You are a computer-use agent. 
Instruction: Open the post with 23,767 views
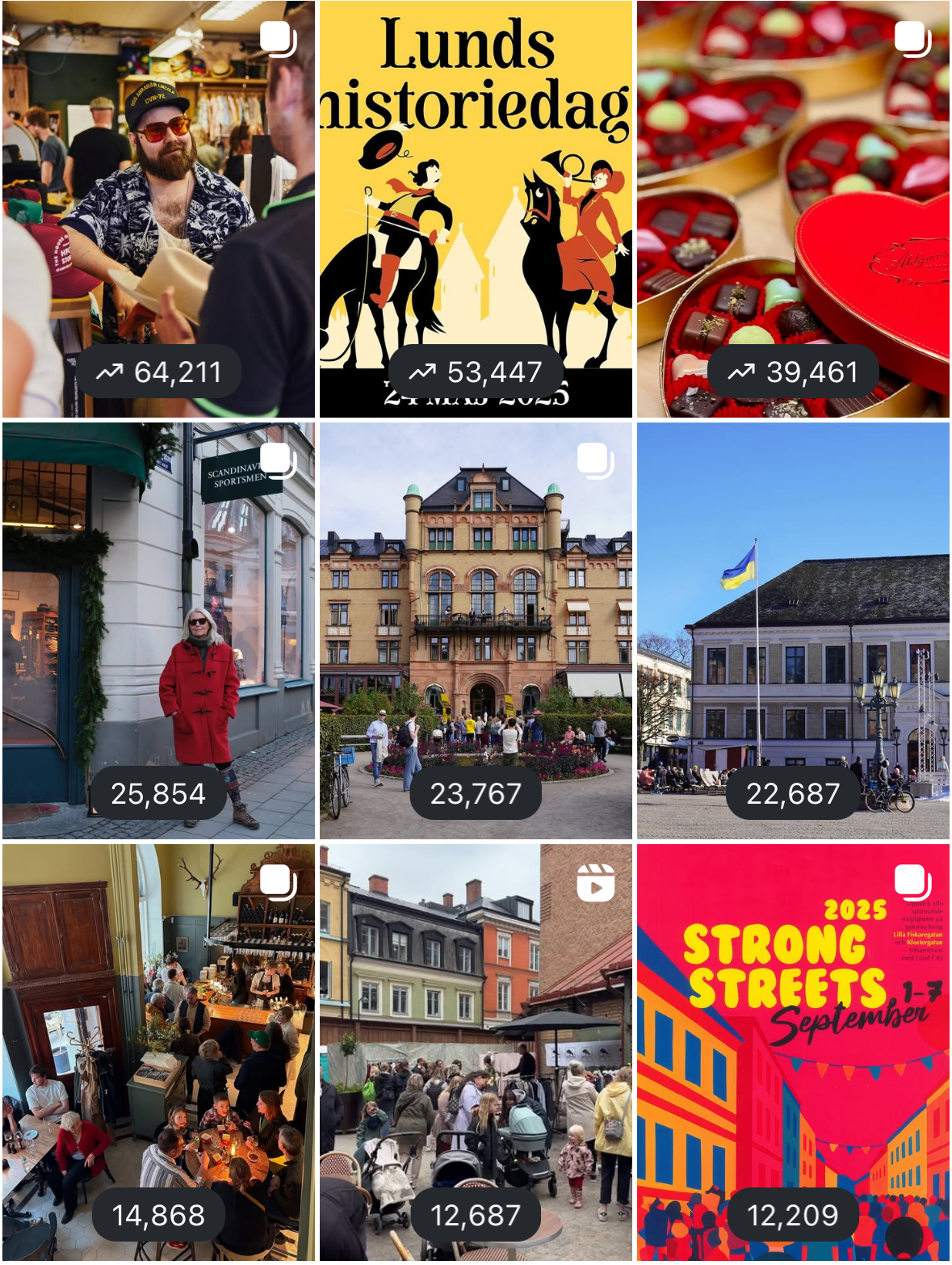point(476,630)
